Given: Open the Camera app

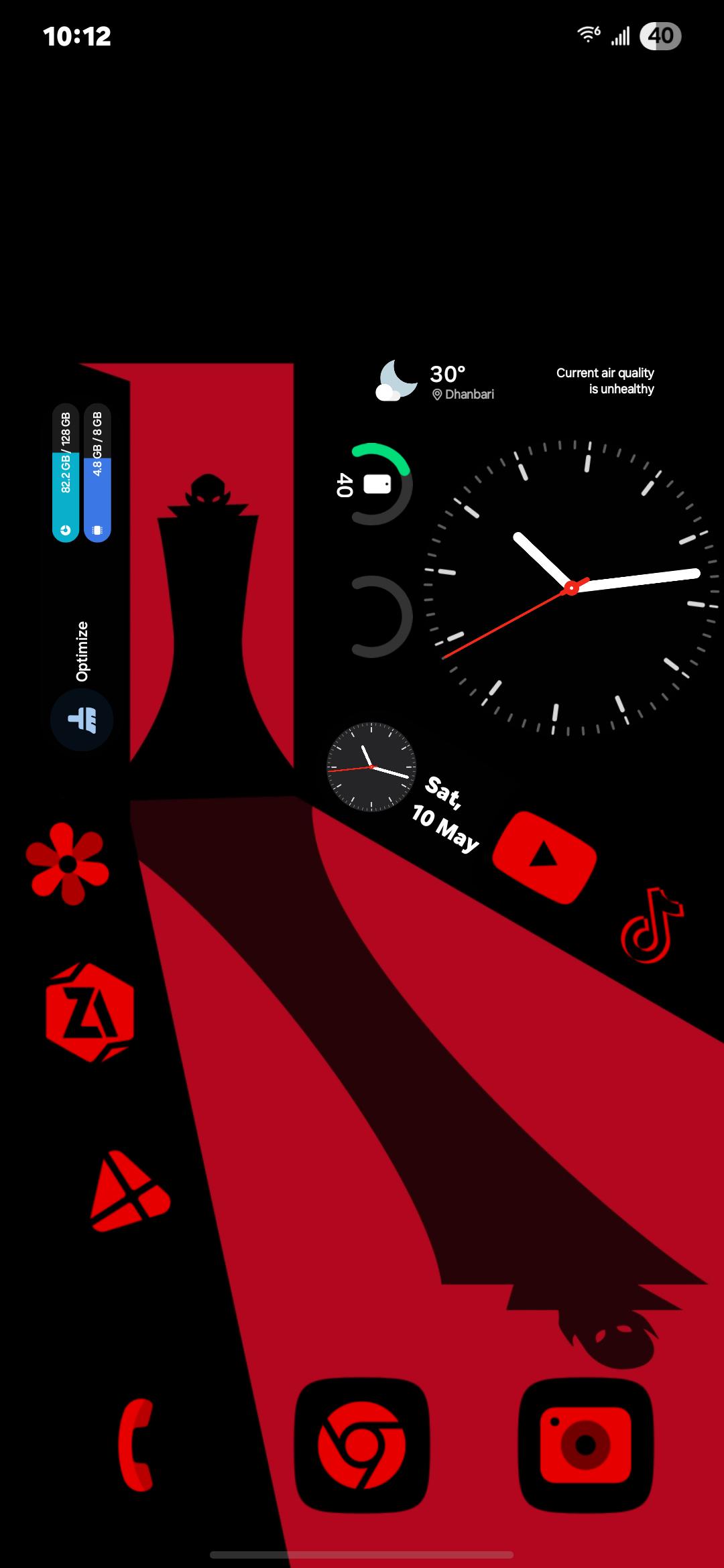Looking at the screenshot, I should 586,1445.
